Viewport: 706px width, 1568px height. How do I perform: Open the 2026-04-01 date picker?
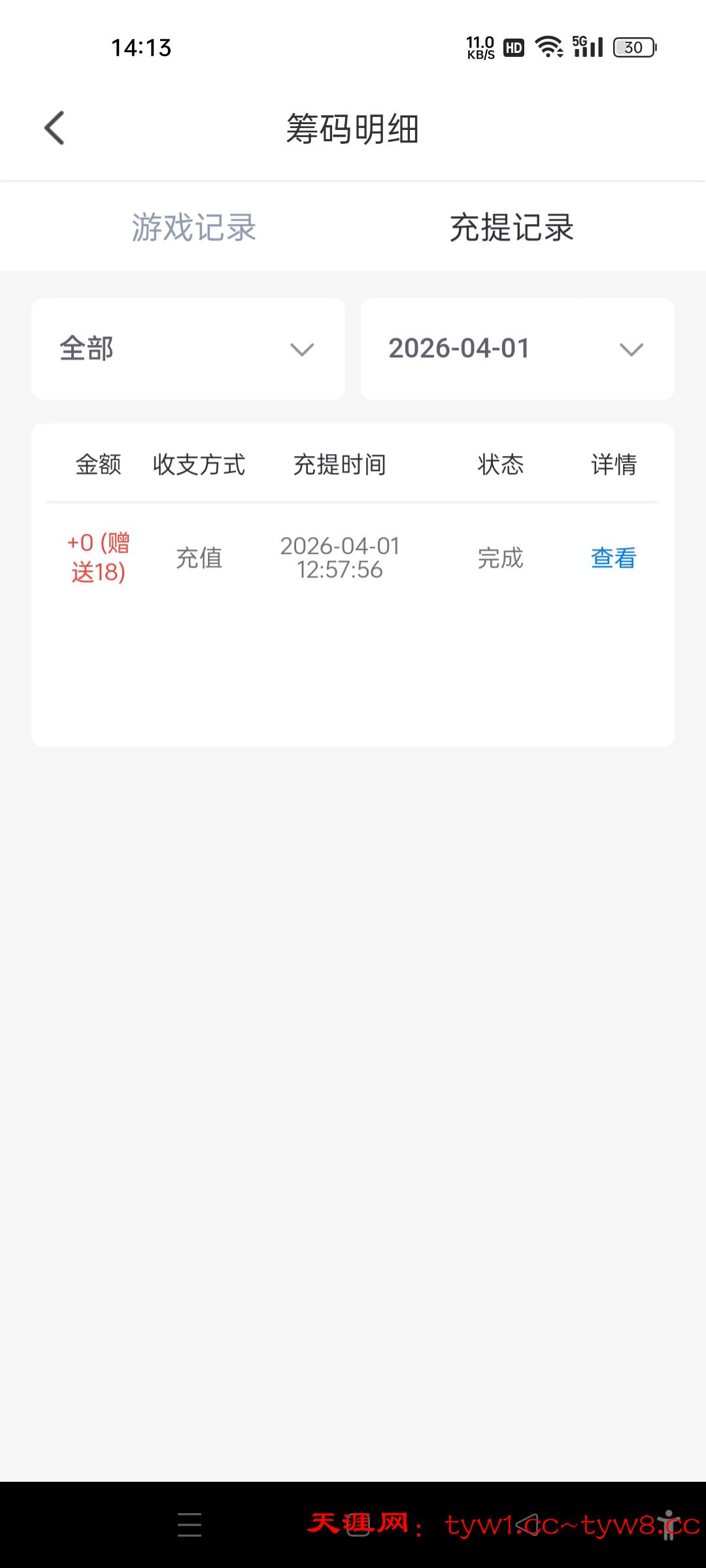[517, 349]
